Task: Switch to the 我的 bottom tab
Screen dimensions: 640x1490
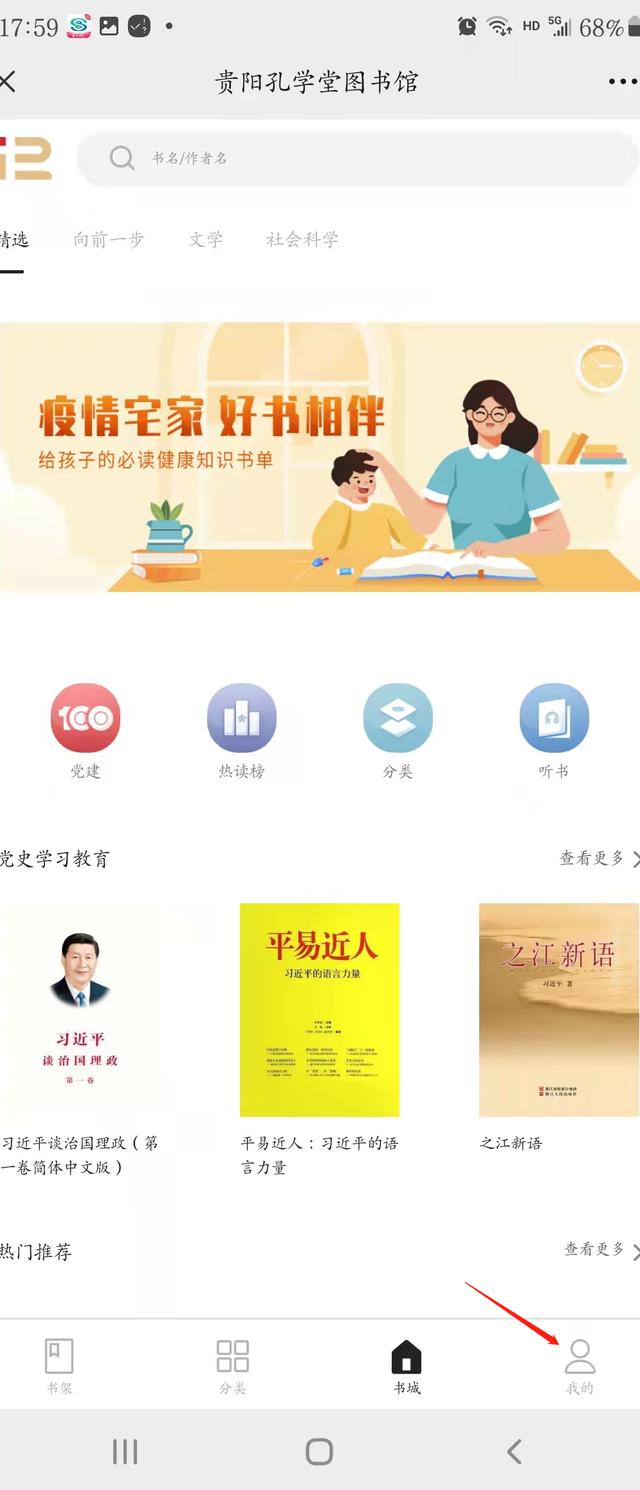Action: 579,1366
